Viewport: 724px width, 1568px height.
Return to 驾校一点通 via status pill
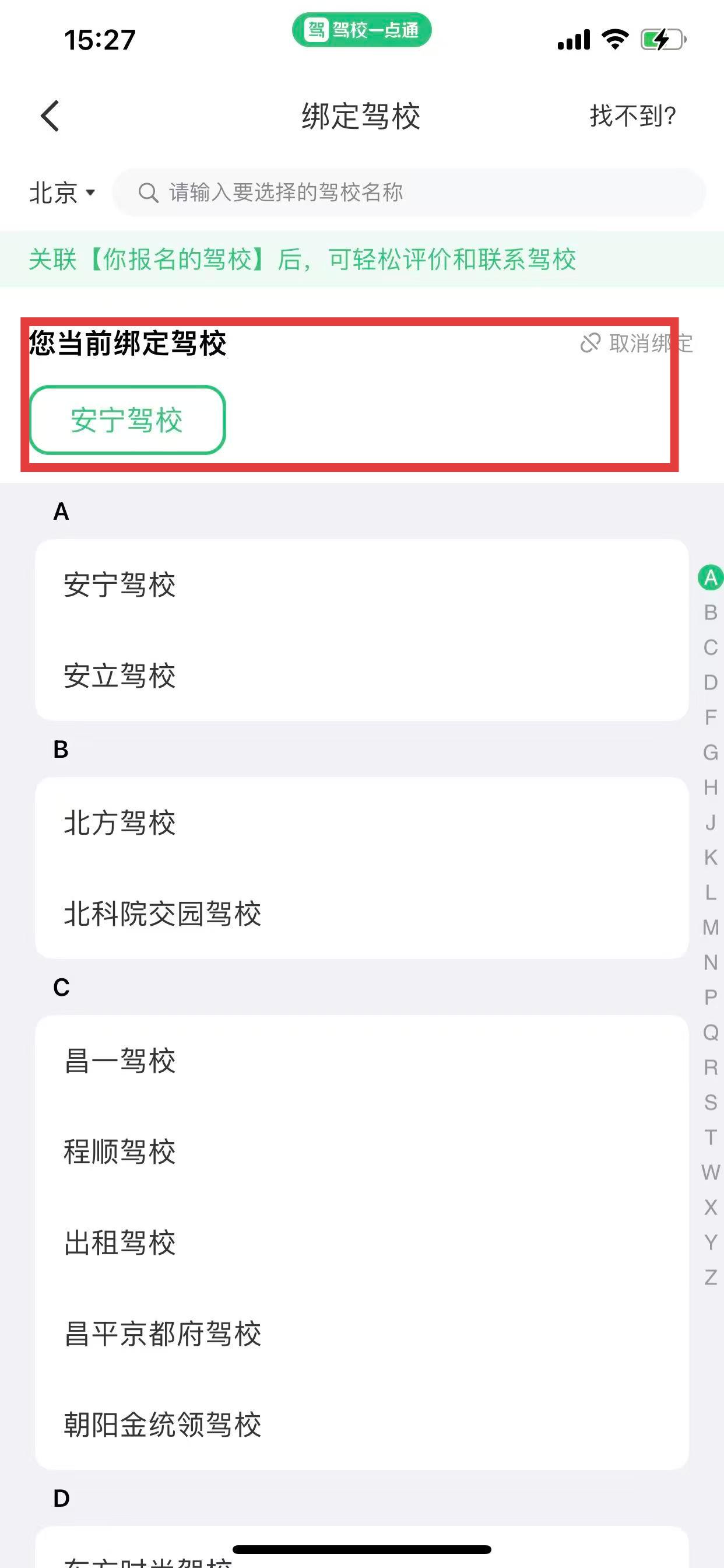[x=361, y=30]
